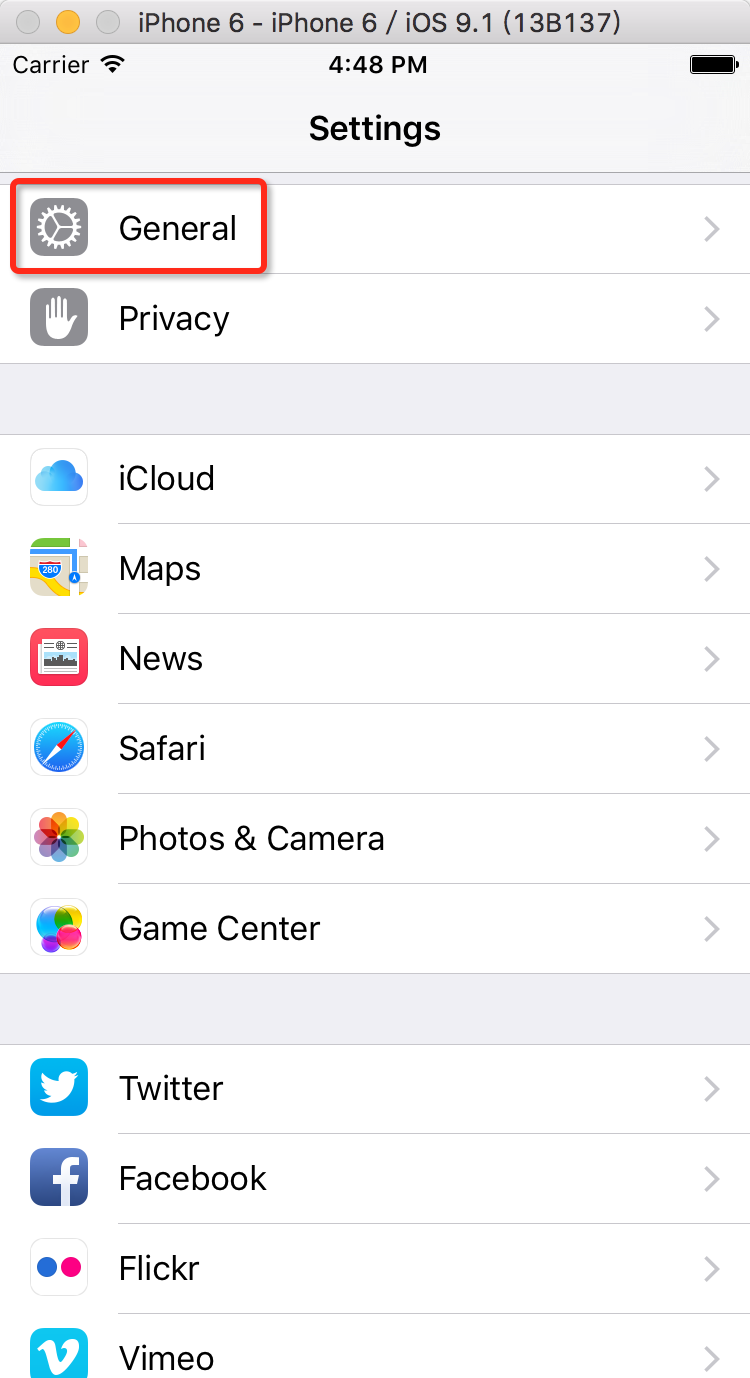Open Twitter account settings
This screenshot has width=750, height=1378.
(x=171, y=1088)
